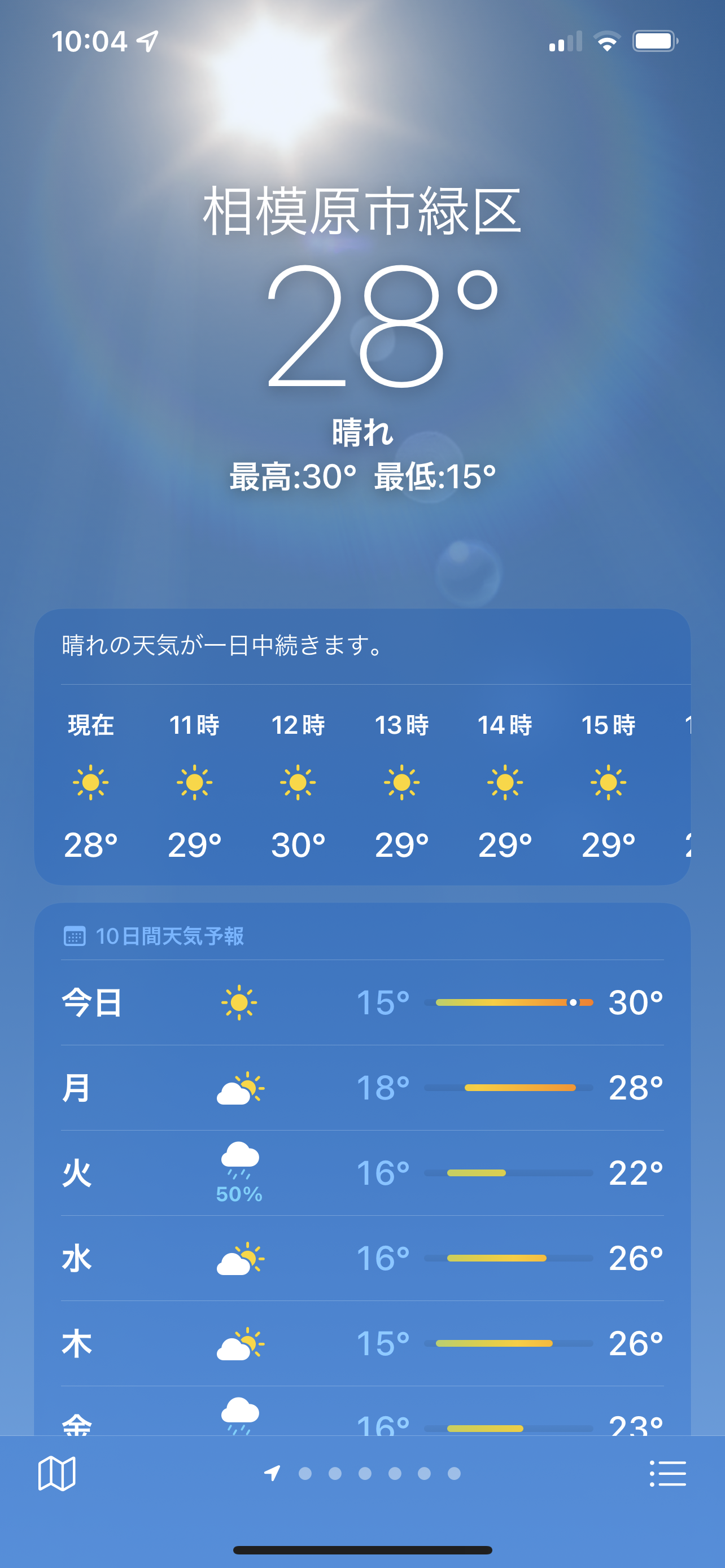Screen dimensions: 725x1568
Task: Tap the sun icon under 12時
Action: [298, 783]
